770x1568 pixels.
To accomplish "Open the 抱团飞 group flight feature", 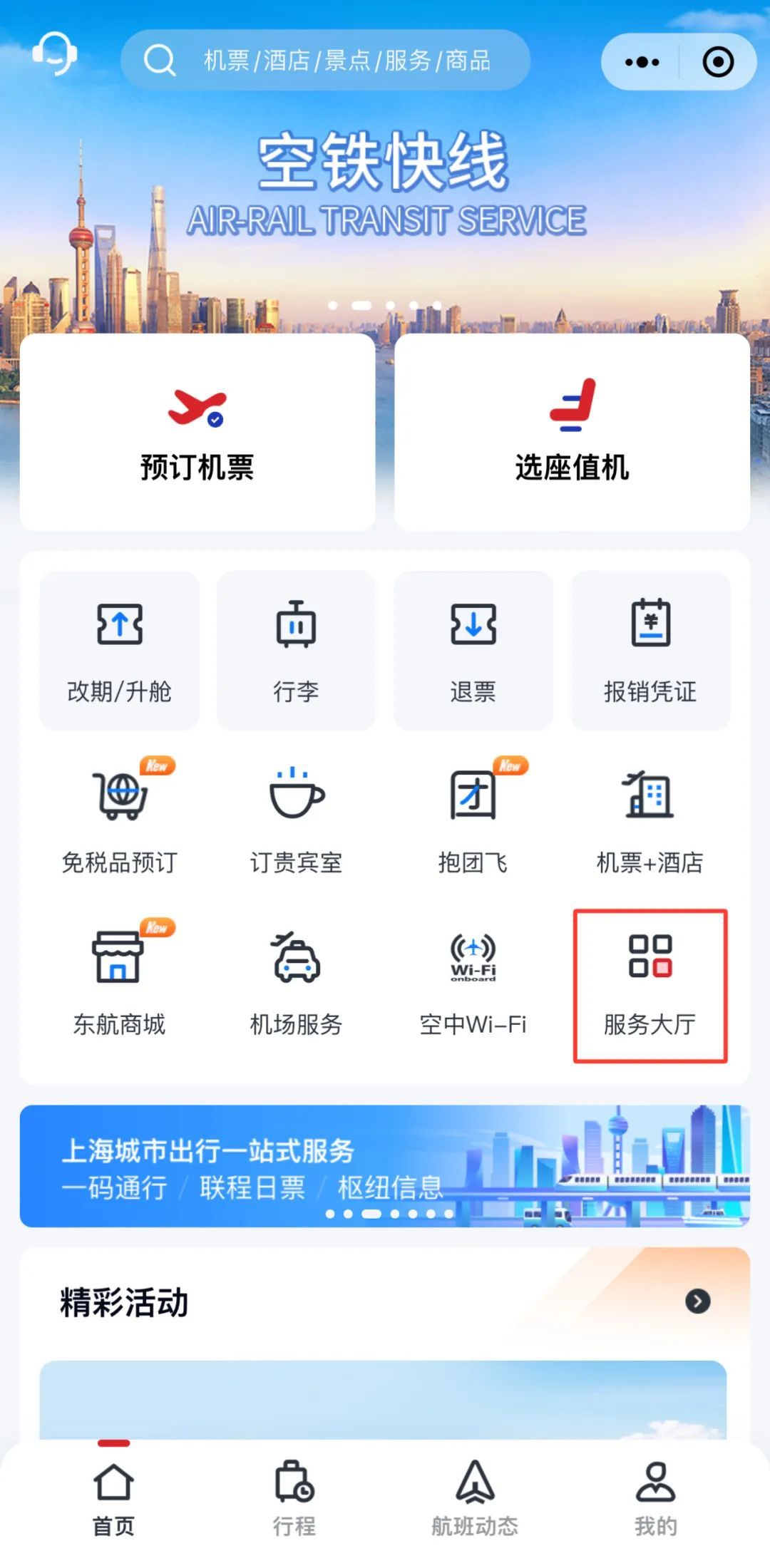I will point(473,820).
